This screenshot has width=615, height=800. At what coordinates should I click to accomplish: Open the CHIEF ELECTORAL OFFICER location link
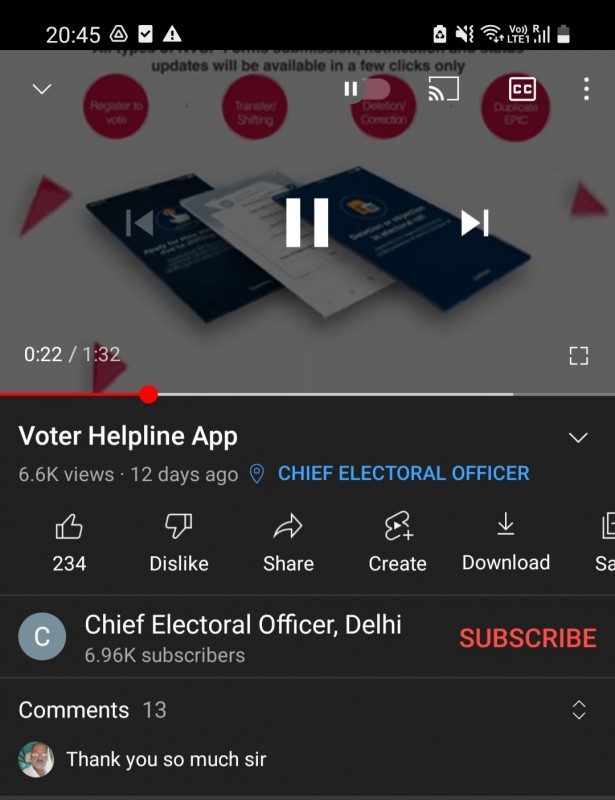point(403,474)
